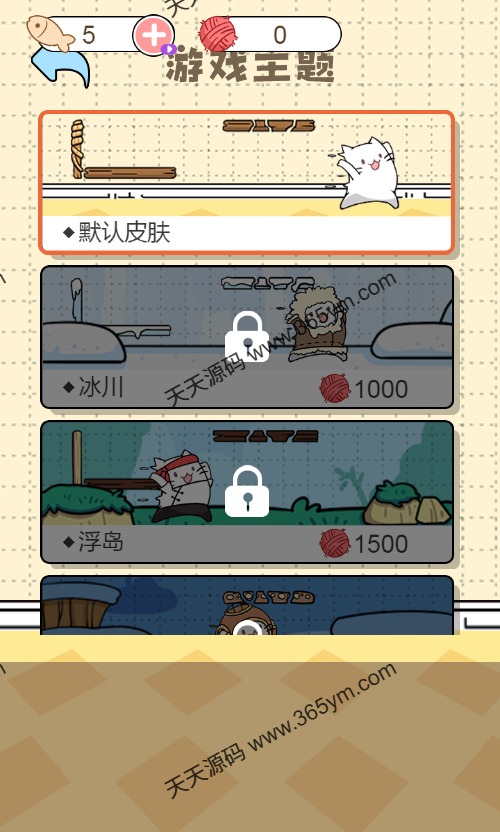Unlock the 冰川 theme for 1000 yarn
Image resolution: width=500 pixels, height=832 pixels.
(x=247, y=337)
